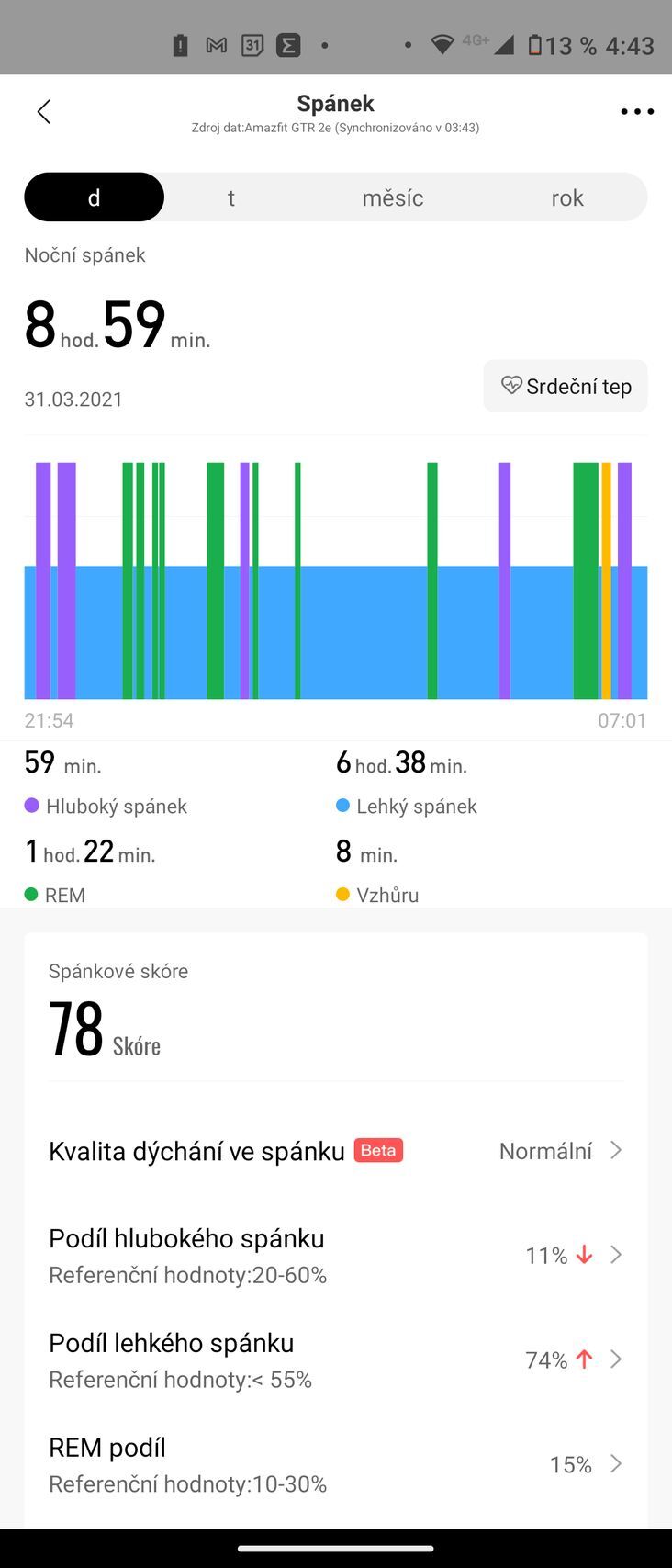672x1568 pixels.
Task: Tap the blue Lehký spánek legend dot
Action: click(x=342, y=806)
